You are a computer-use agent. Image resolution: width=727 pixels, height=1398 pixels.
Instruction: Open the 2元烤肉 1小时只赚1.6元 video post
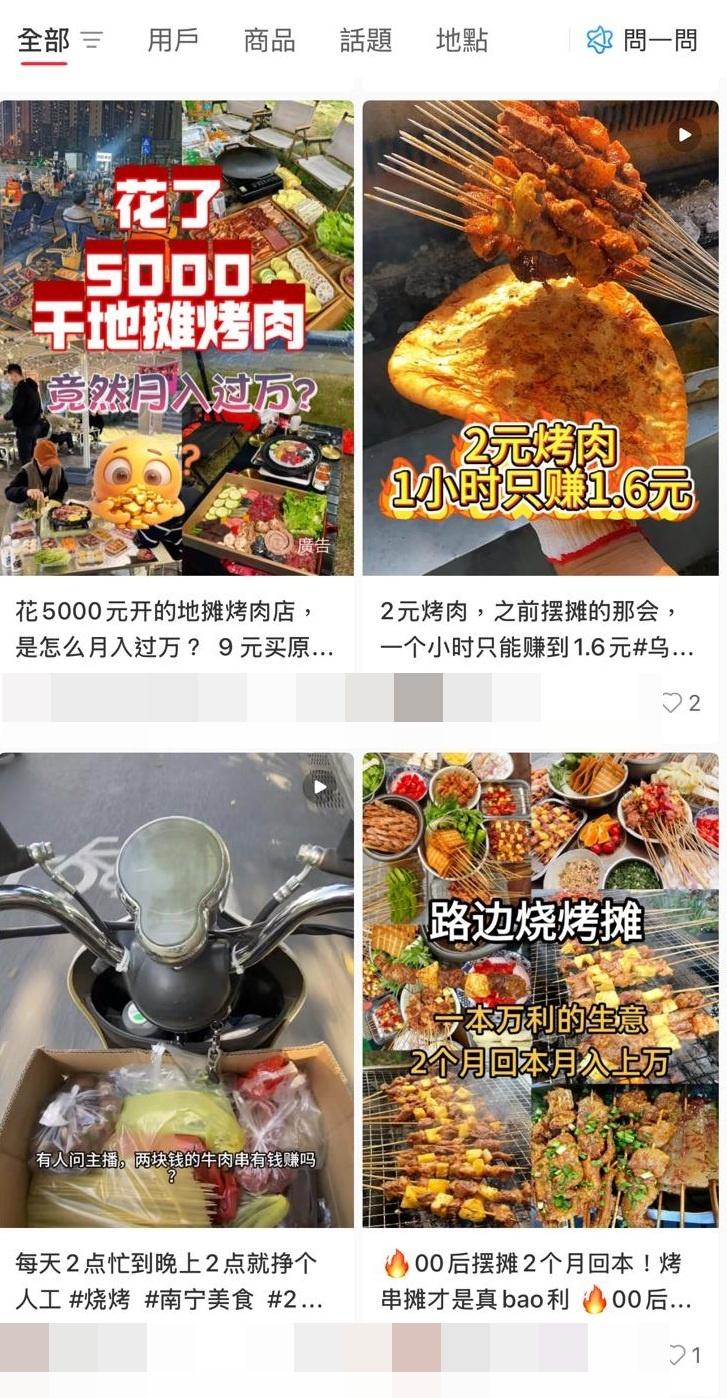click(x=540, y=340)
